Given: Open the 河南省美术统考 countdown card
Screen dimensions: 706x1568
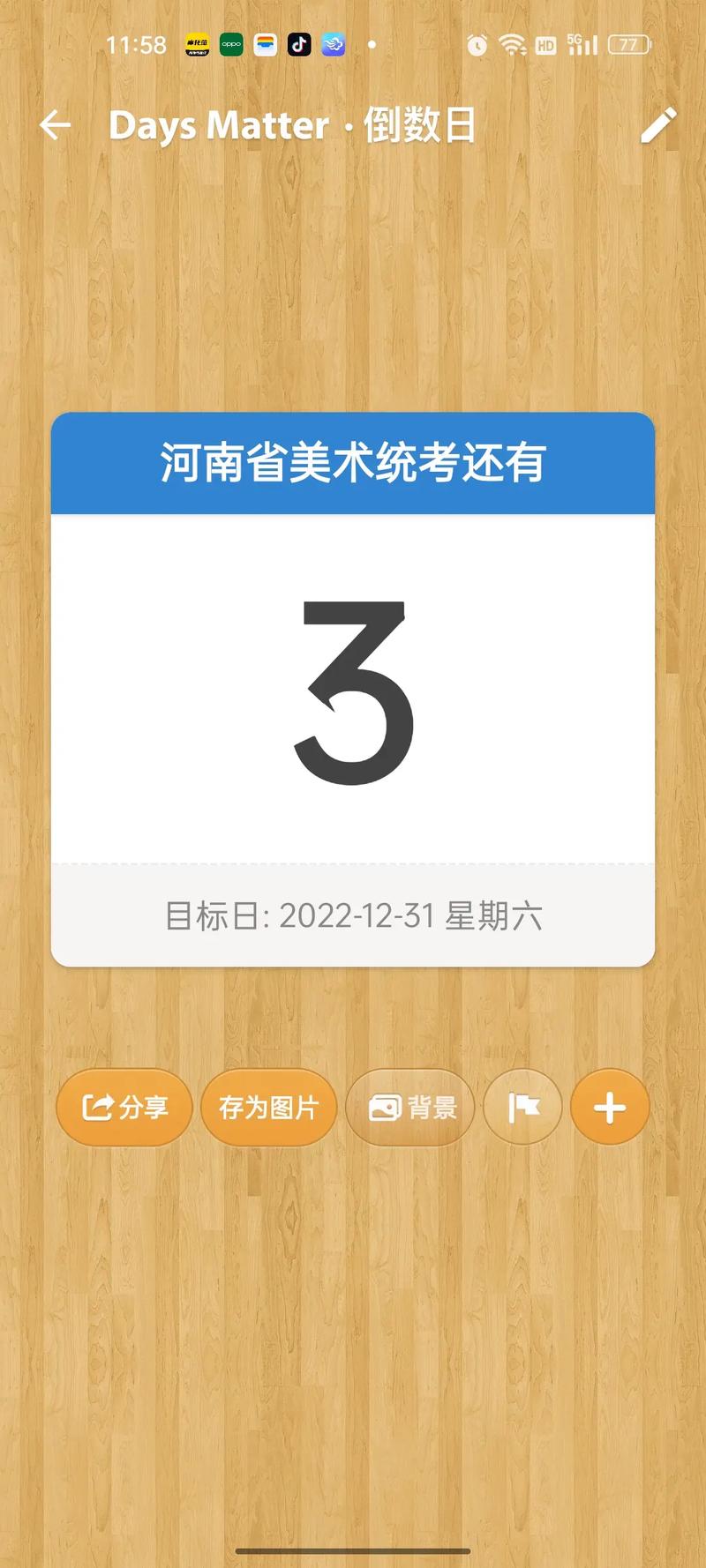Looking at the screenshot, I should [353, 690].
